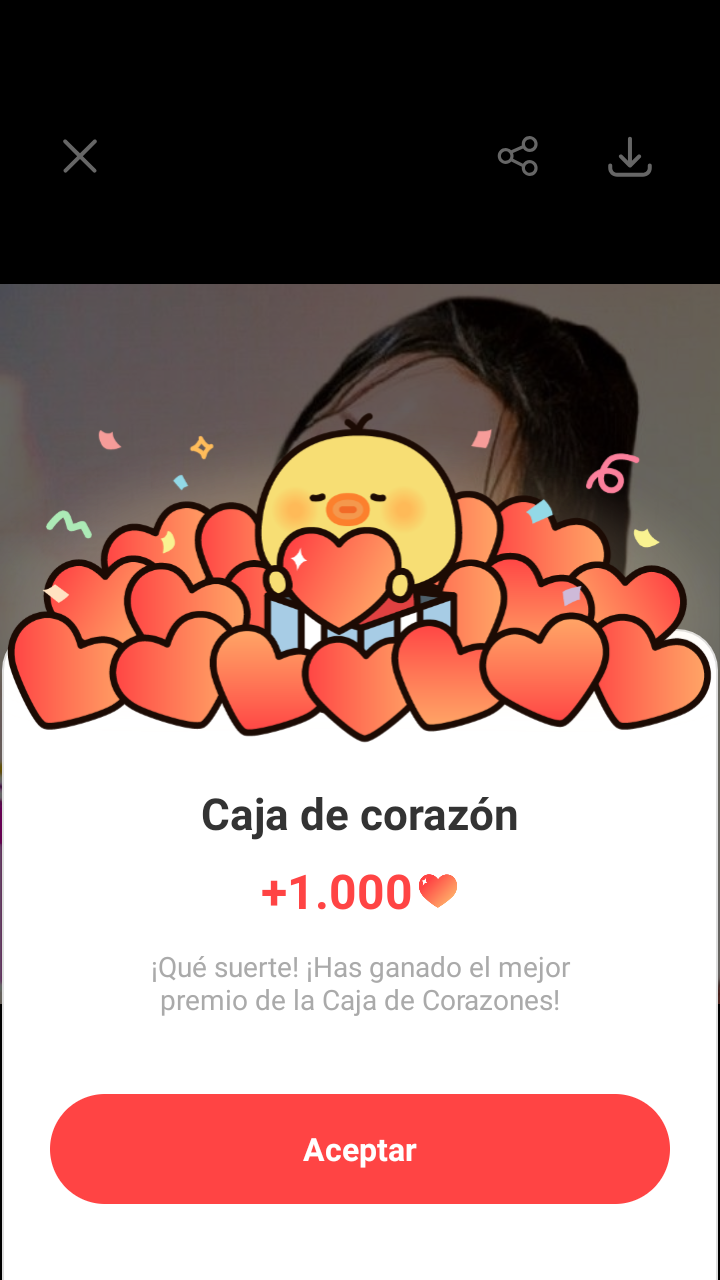
Task: Download the image to device
Action: point(630,157)
